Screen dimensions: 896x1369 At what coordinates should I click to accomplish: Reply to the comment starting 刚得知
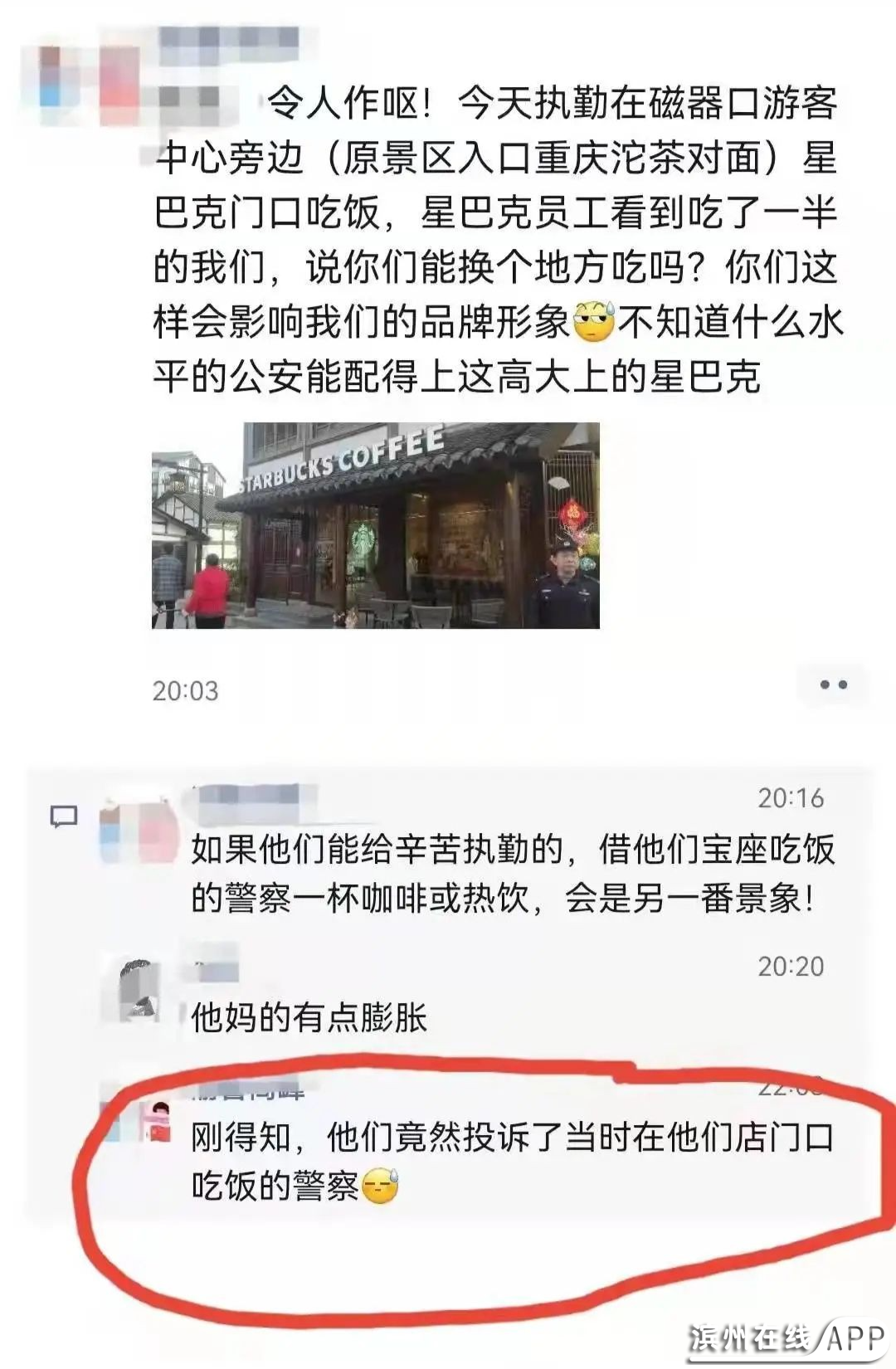pyautogui.click(x=512, y=1161)
